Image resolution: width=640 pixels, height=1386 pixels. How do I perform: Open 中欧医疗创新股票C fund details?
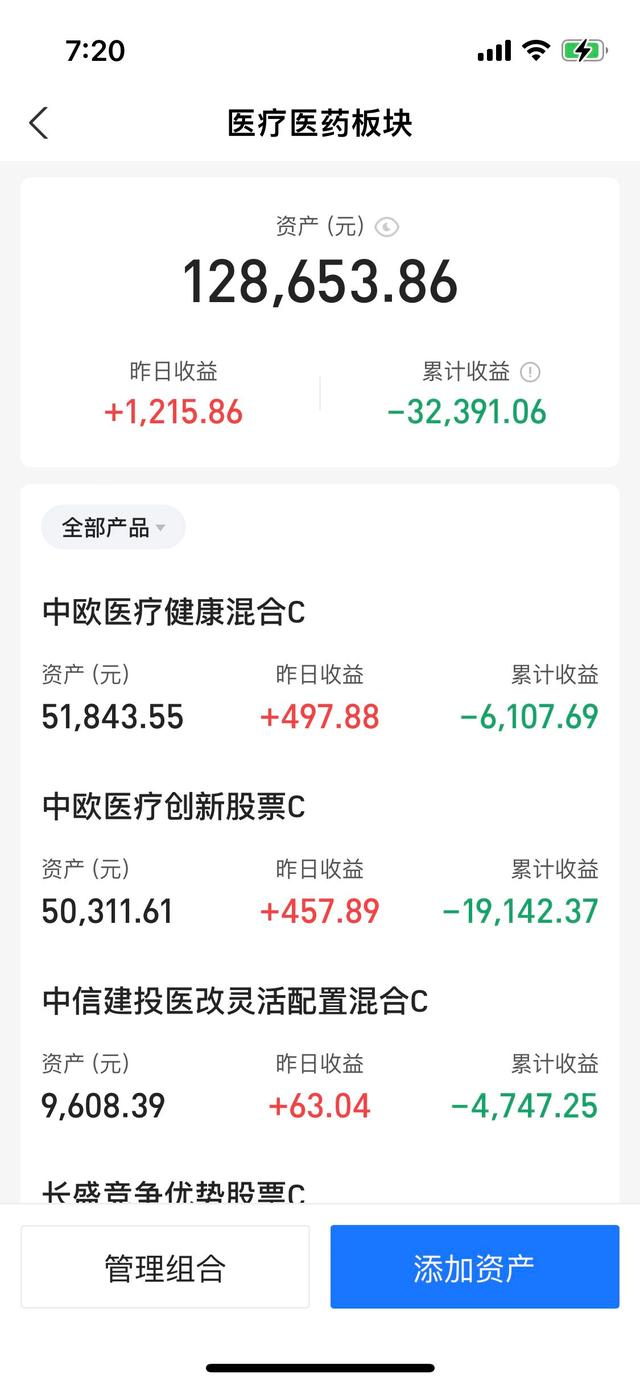pos(174,806)
